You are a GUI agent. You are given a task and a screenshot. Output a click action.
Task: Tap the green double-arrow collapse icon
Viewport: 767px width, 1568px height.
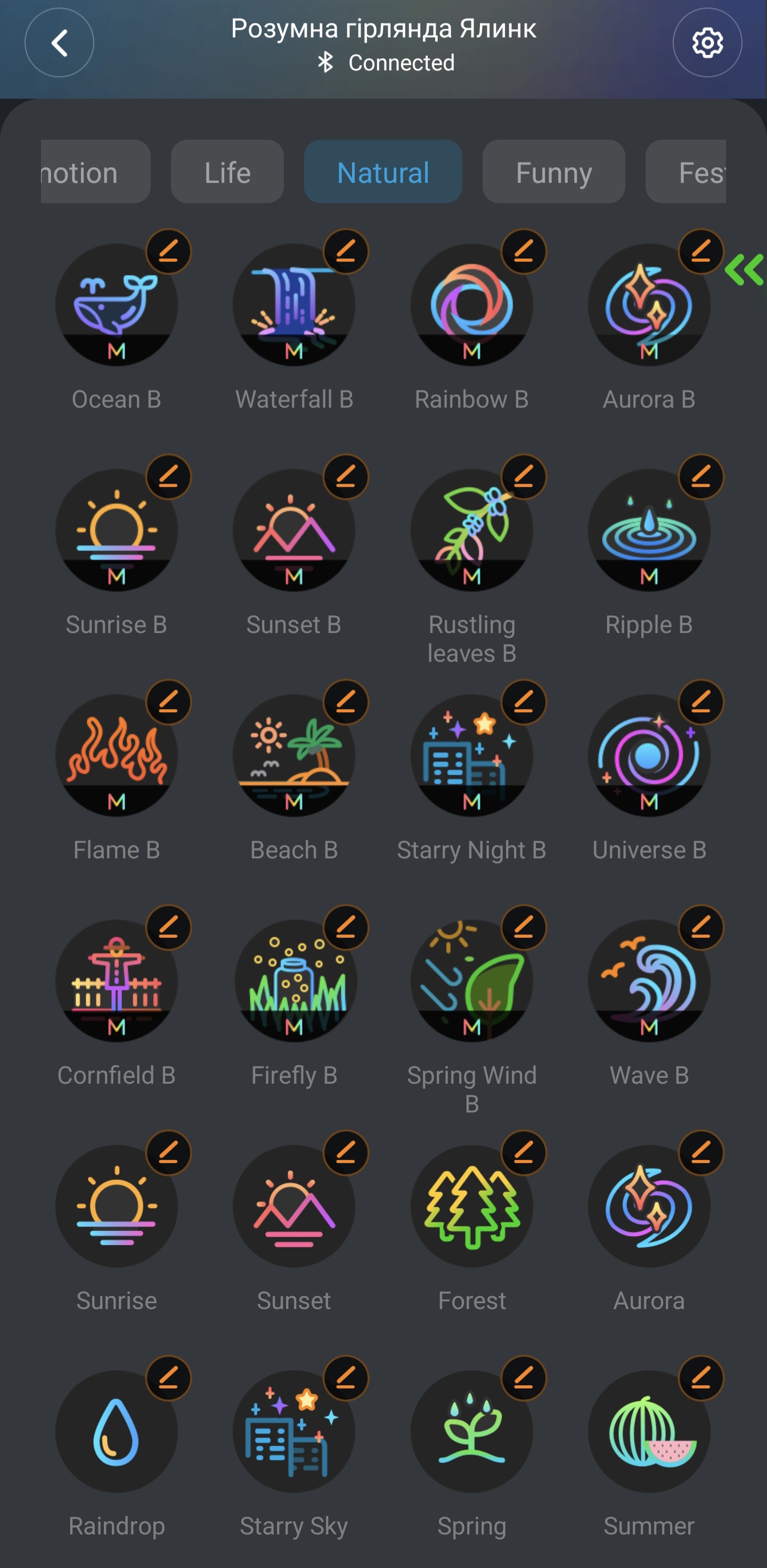(744, 270)
